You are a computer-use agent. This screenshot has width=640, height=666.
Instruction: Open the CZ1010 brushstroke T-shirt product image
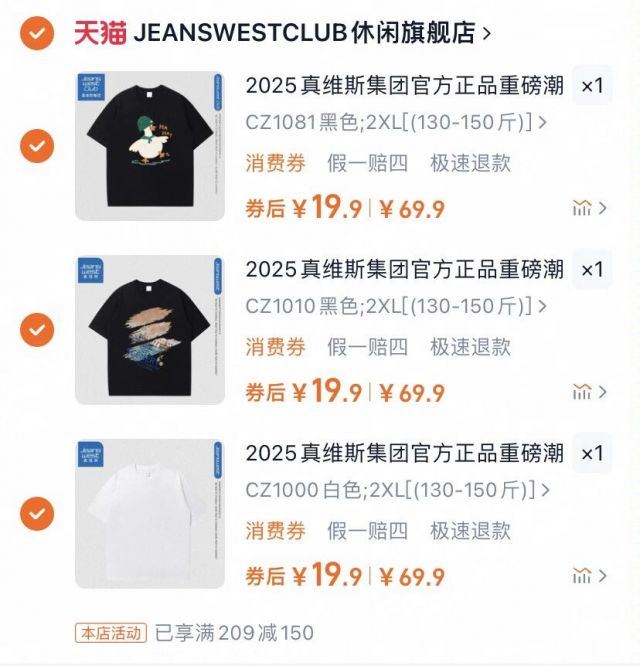[x=150, y=329]
